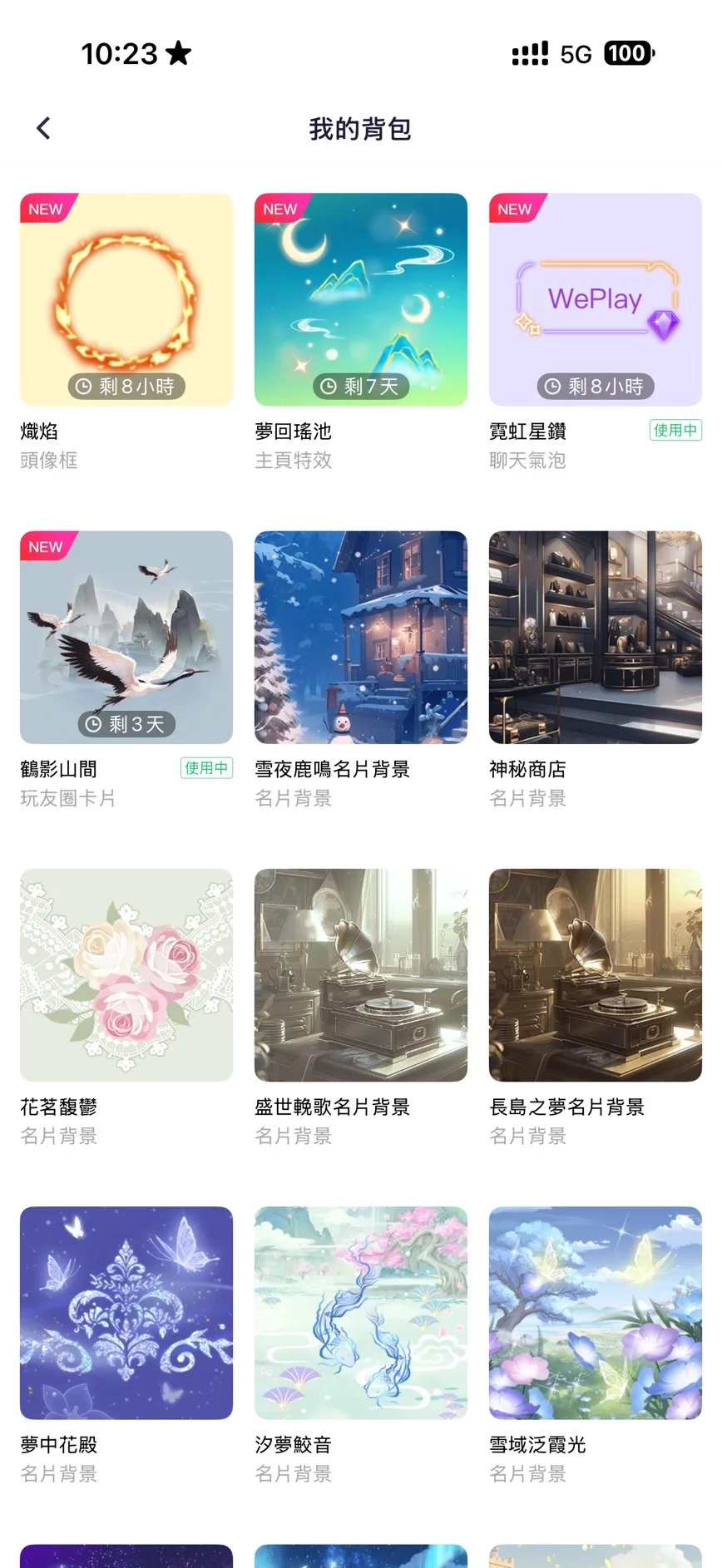Select the 神秘商店 card background
This screenshot has width=722, height=1568.
click(596, 637)
